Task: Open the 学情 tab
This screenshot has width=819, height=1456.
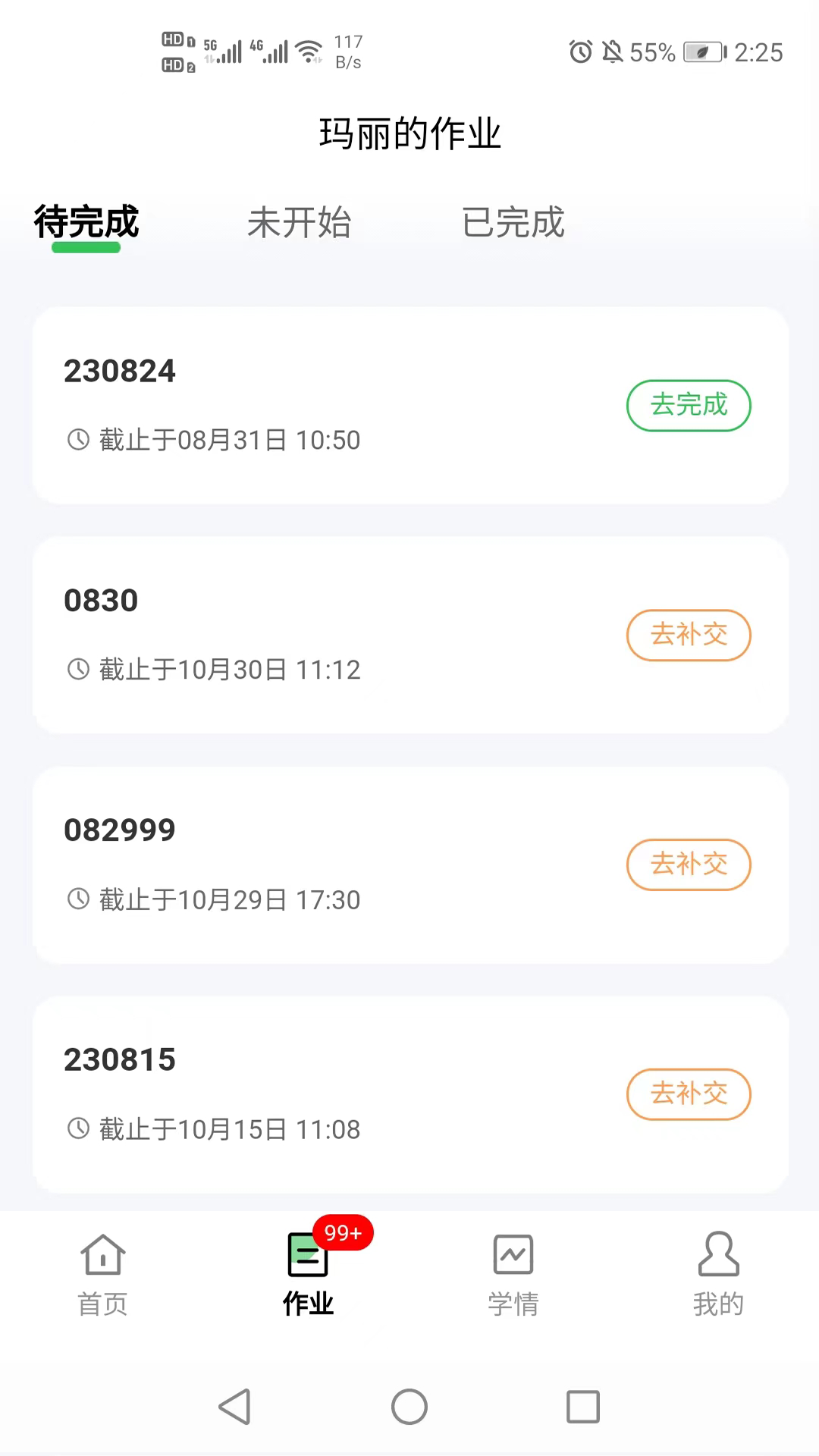Action: point(513,1275)
